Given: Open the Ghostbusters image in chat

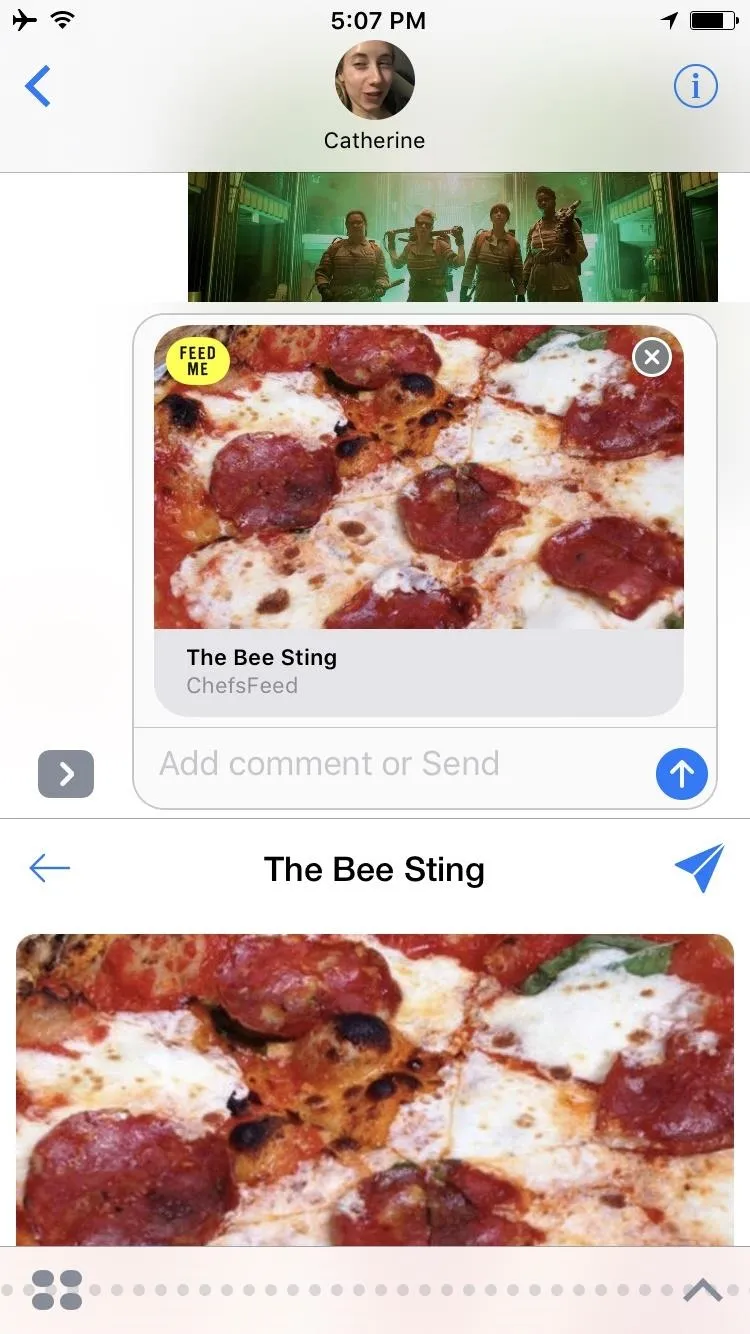Looking at the screenshot, I should (453, 237).
